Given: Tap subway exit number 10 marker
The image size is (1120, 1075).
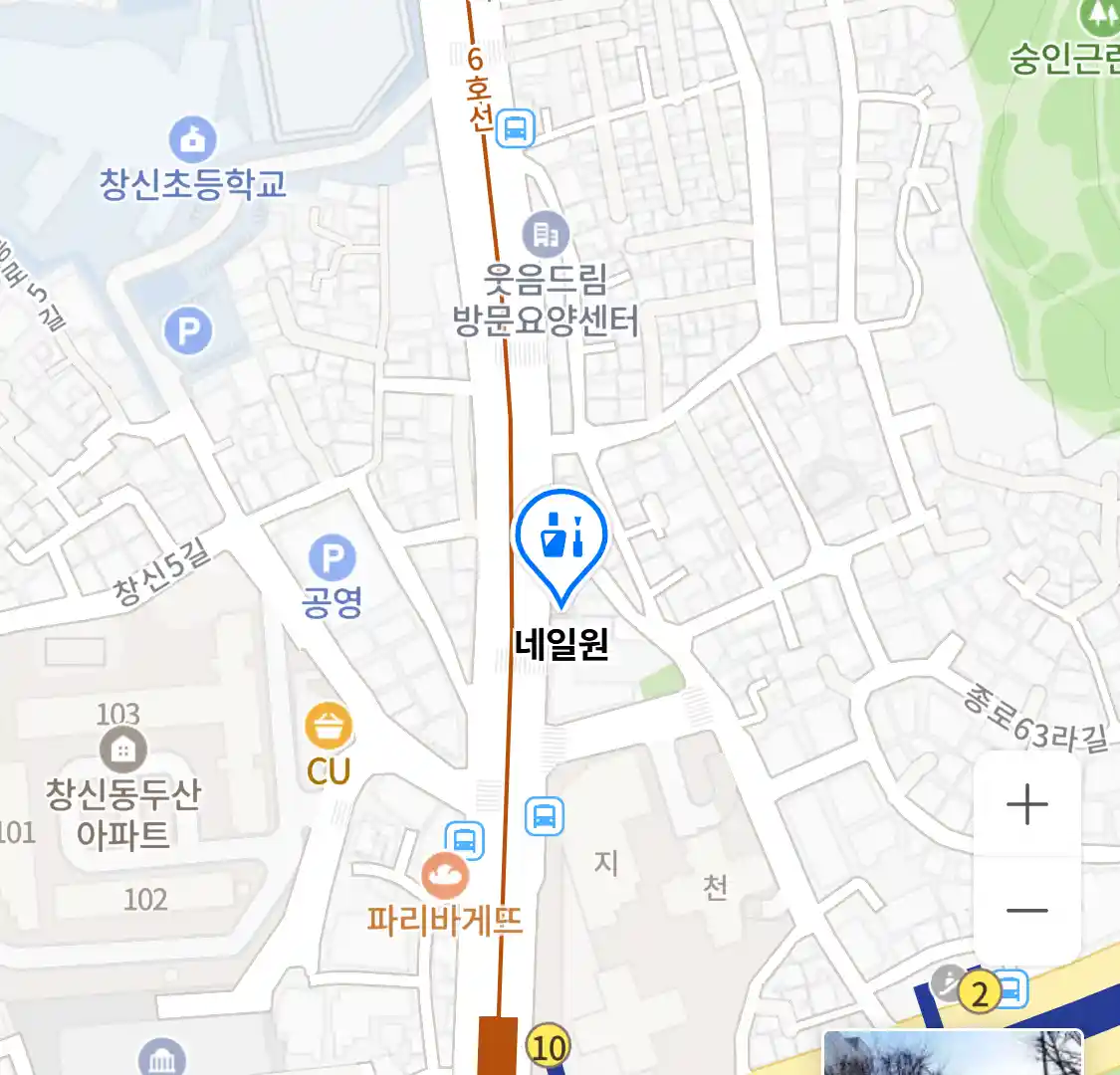Looking at the screenshot, I should (x=547, y=1046).
